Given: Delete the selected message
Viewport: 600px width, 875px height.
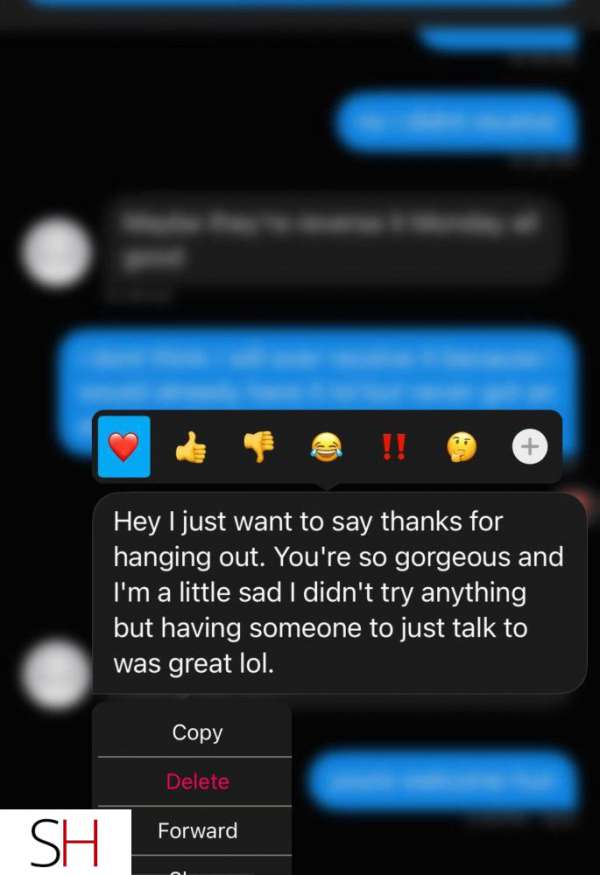Looking at the screenshot, I should coord(197,781).
